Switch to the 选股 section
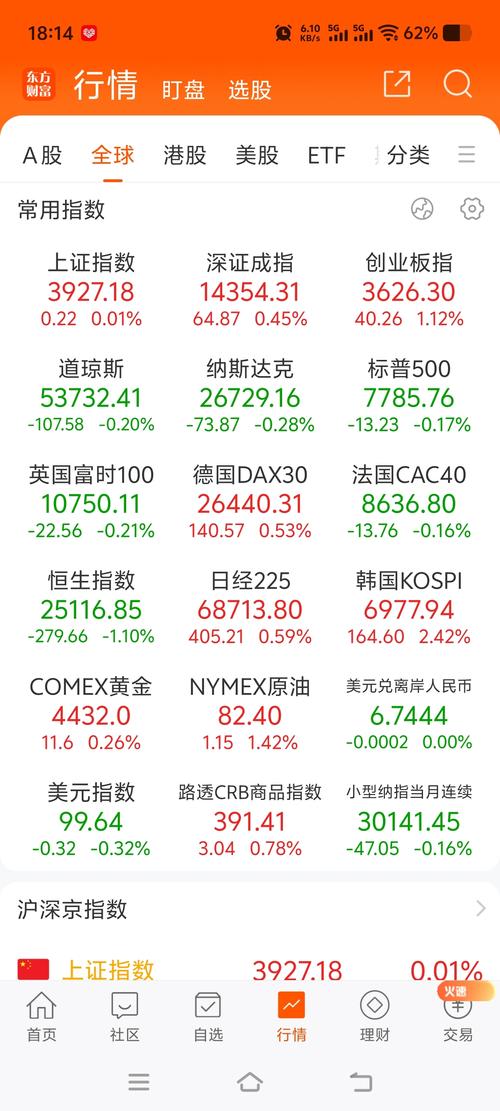The width and height of the screenshot is (500, 1111). tap(249, 89)
